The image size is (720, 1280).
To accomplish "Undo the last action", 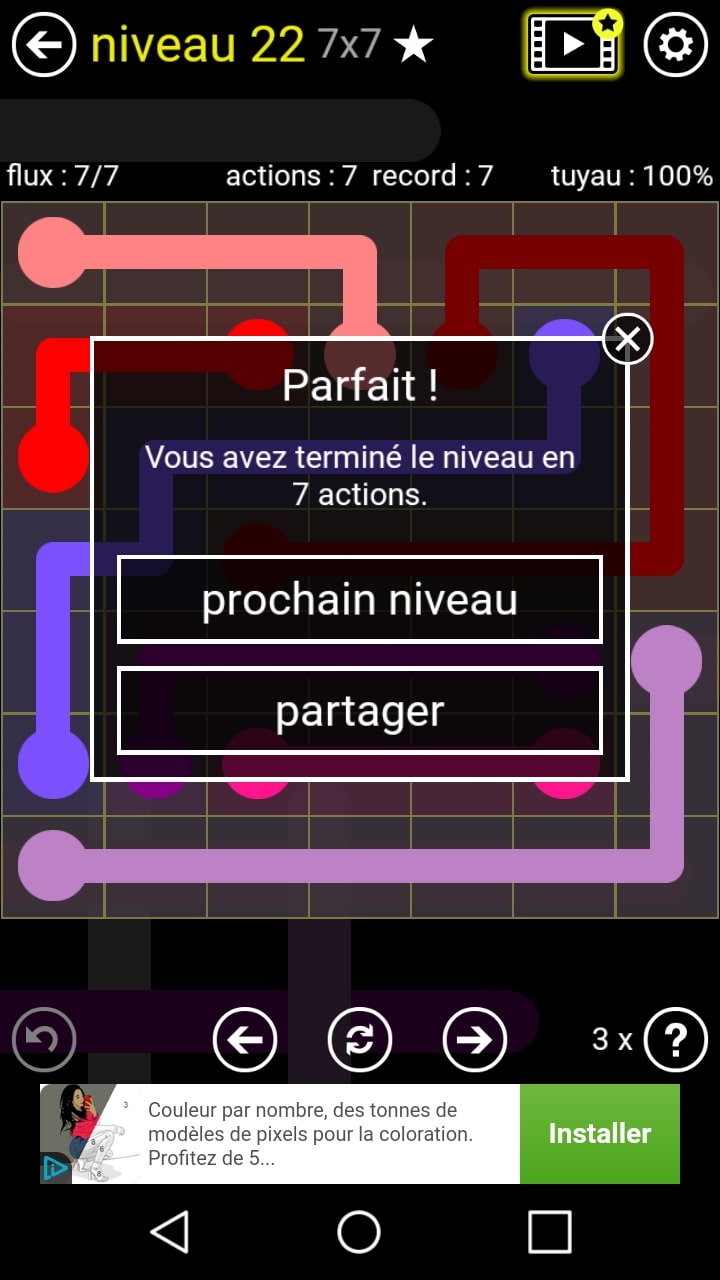I will pyautogui.click(x=44, y=1040).
